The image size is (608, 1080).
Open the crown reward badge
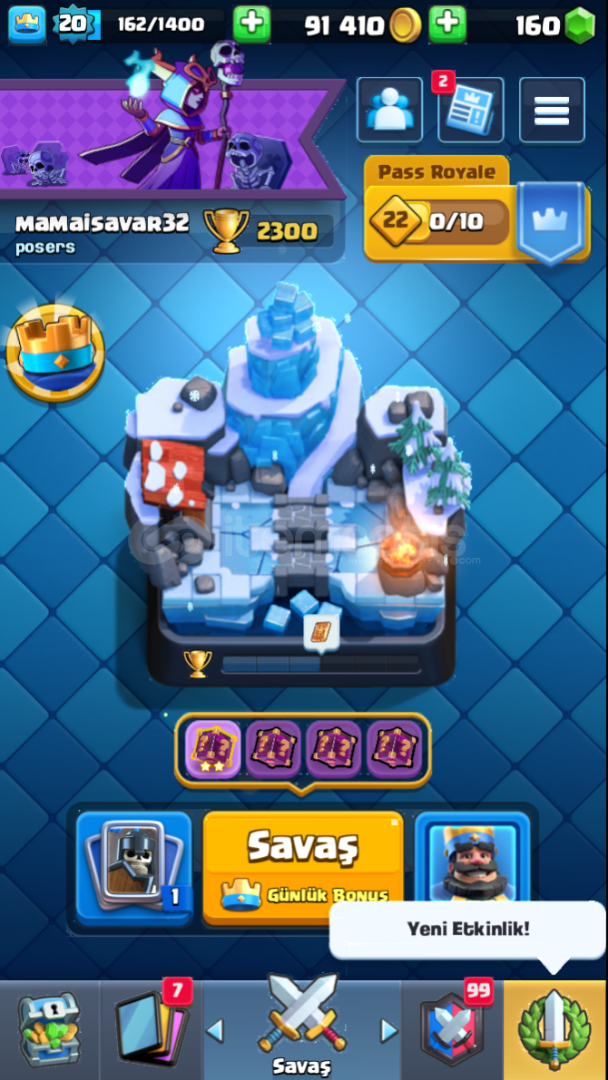(56, 352)
